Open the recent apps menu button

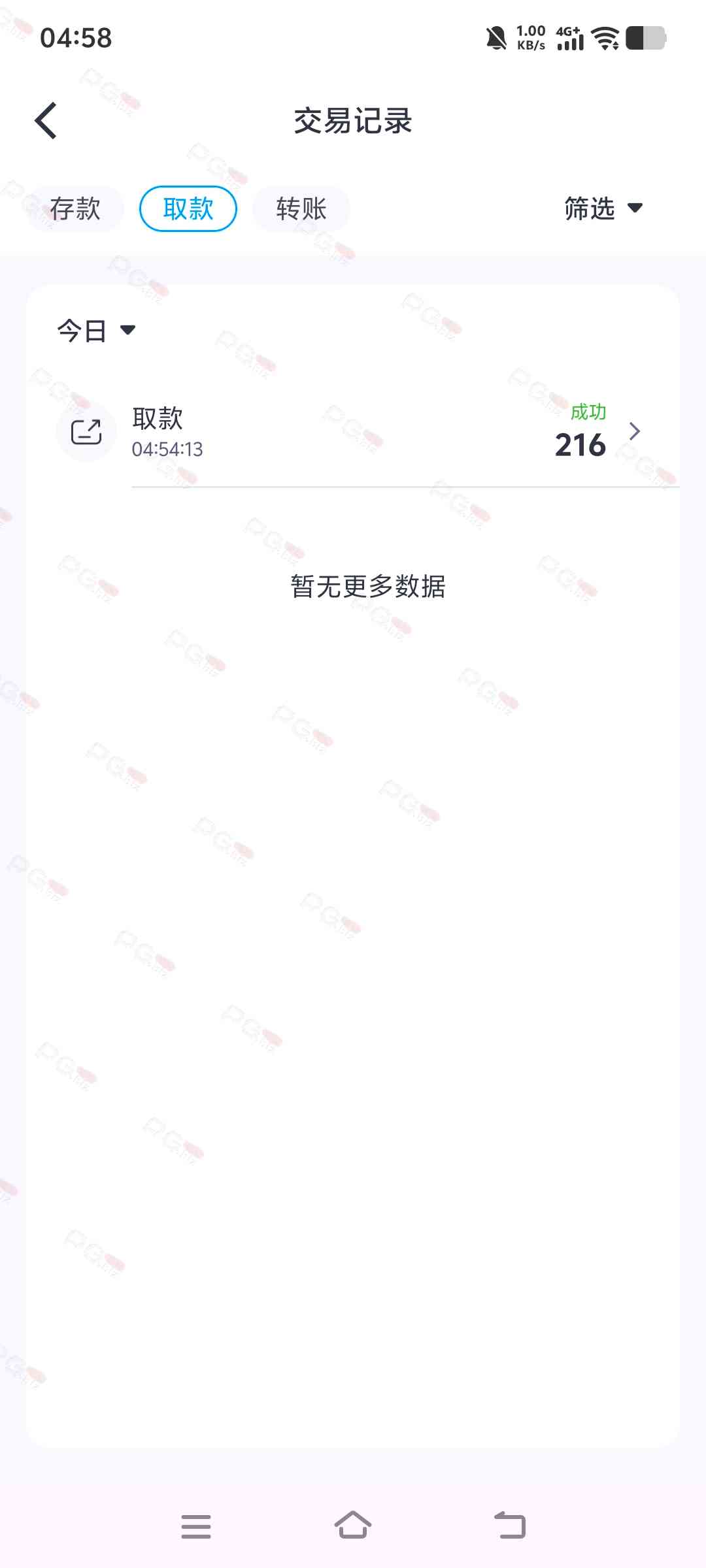195,1526
